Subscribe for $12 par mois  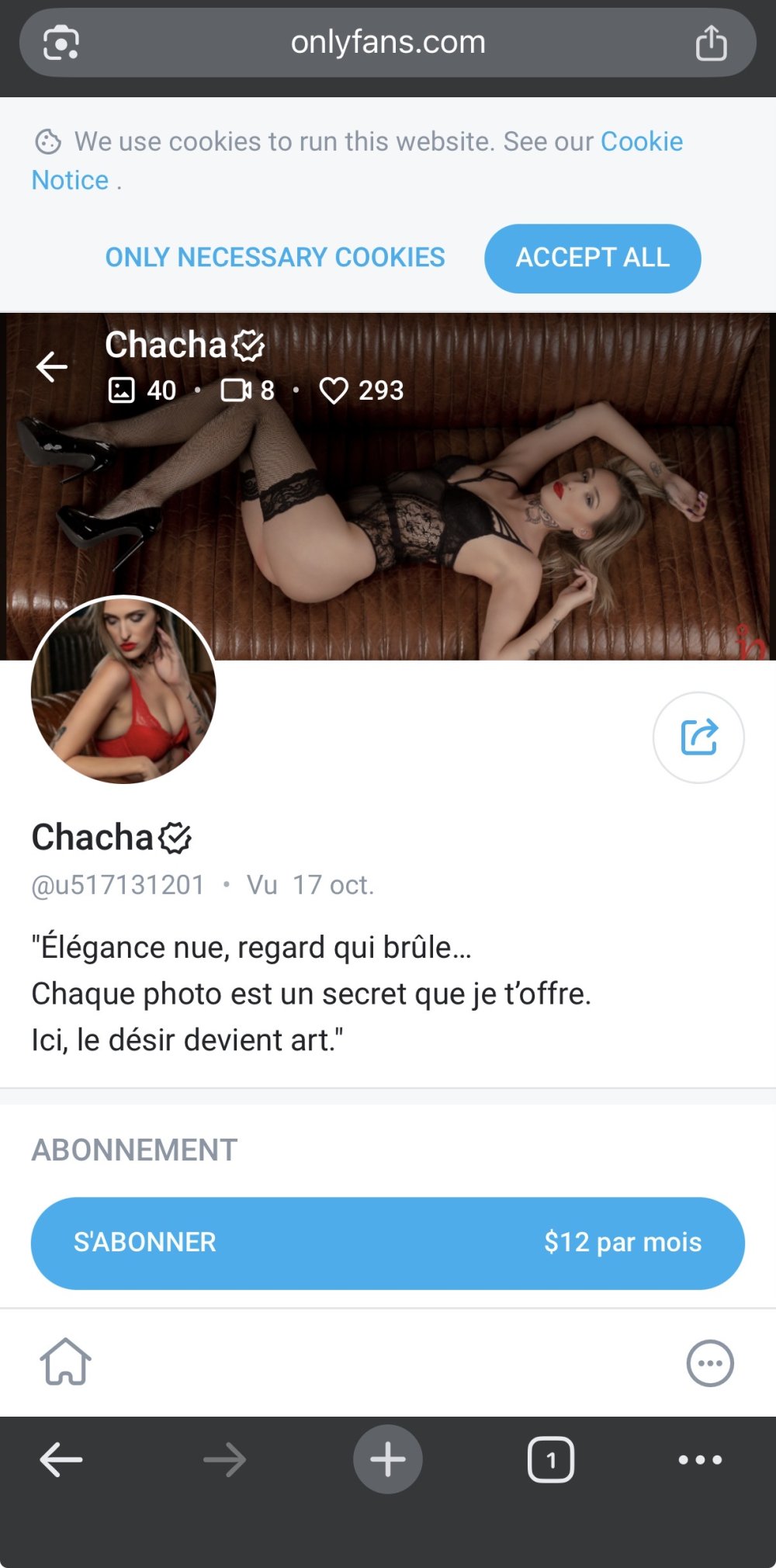[387, 1242]
